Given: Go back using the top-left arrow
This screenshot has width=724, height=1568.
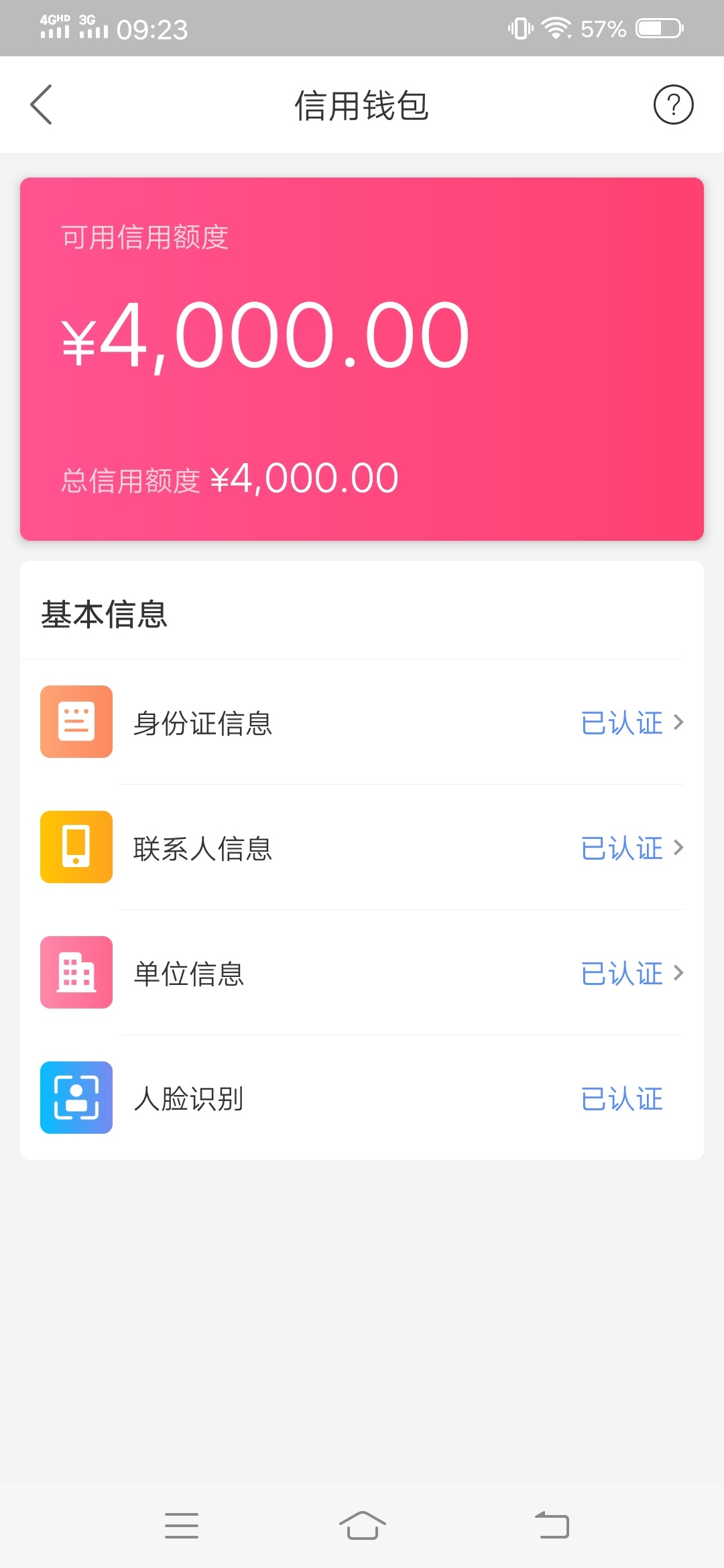Looking at the screenshot, I should point(42,105).
